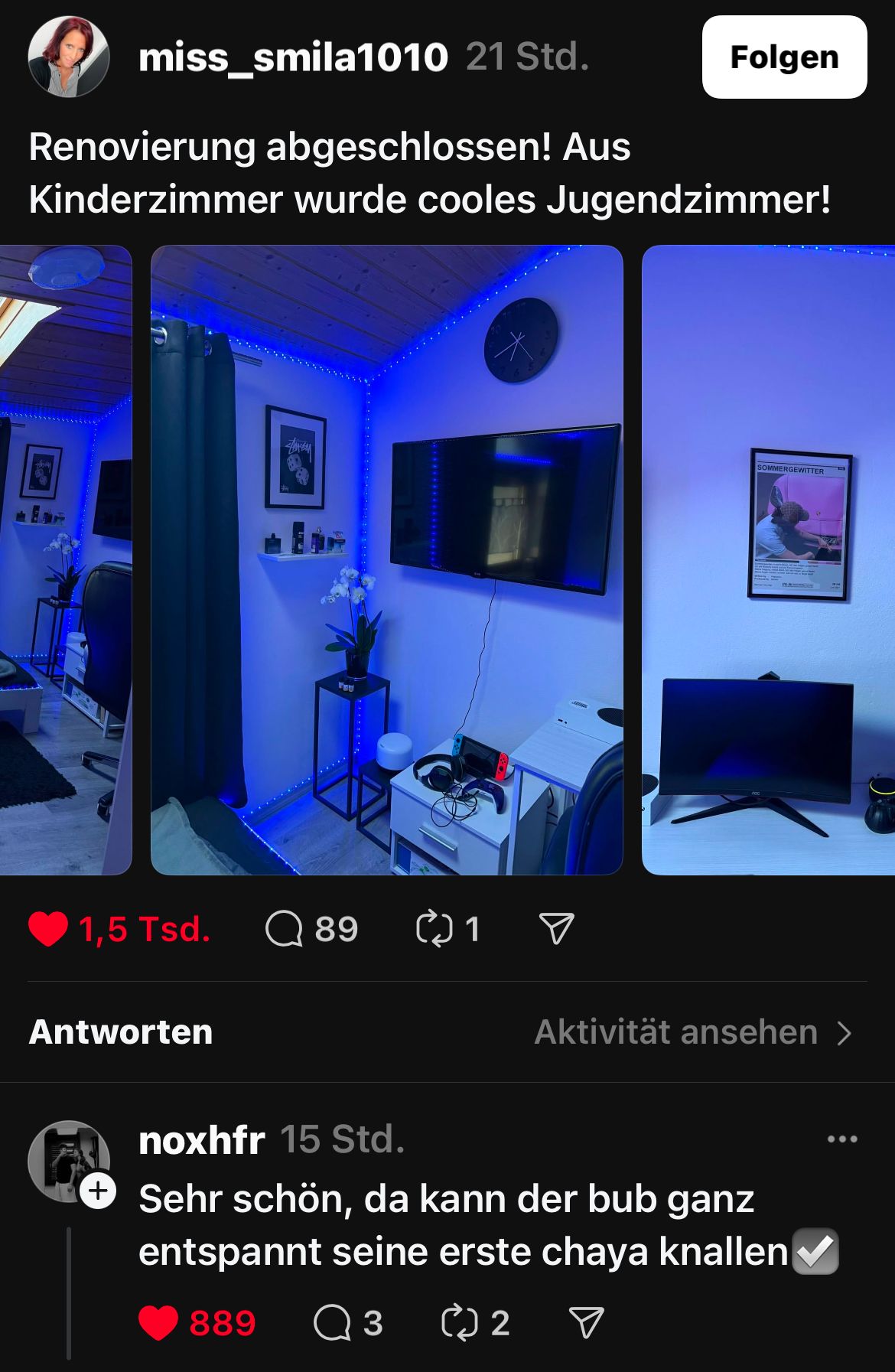Share noxhfr's reply via send icon
Screen dimensions: 895x1372
tap(587, 1323)
